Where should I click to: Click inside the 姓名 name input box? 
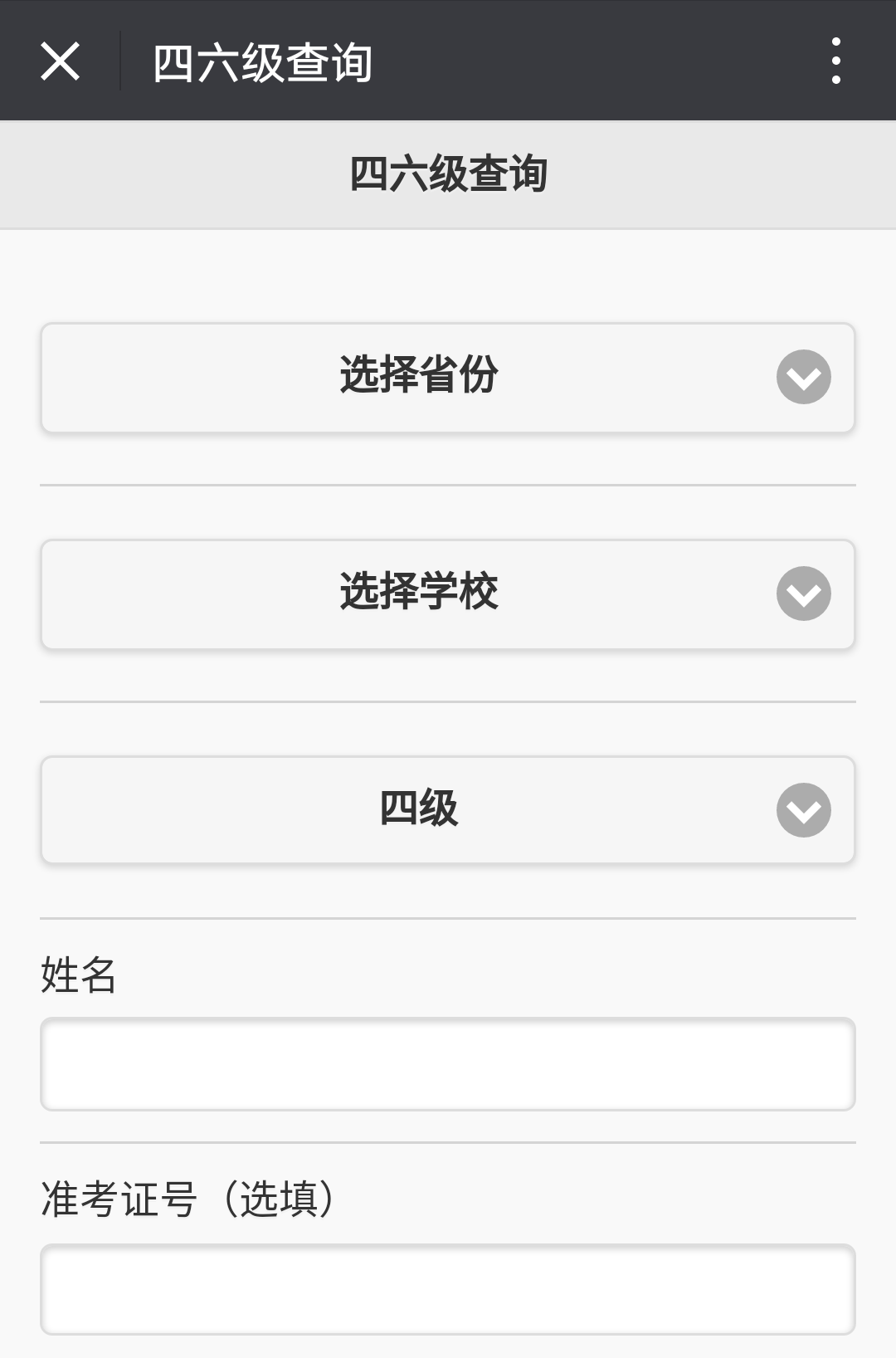[x=448, y=1065]
